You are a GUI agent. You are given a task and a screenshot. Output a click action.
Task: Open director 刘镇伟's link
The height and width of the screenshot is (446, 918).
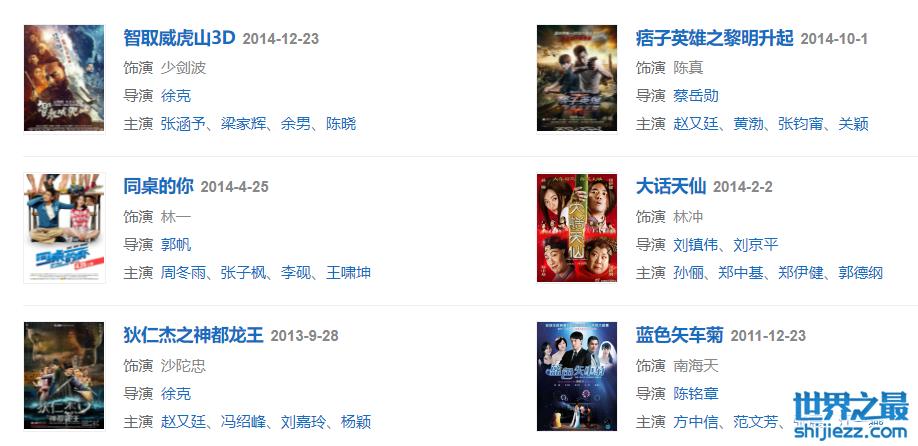point(695,245)
